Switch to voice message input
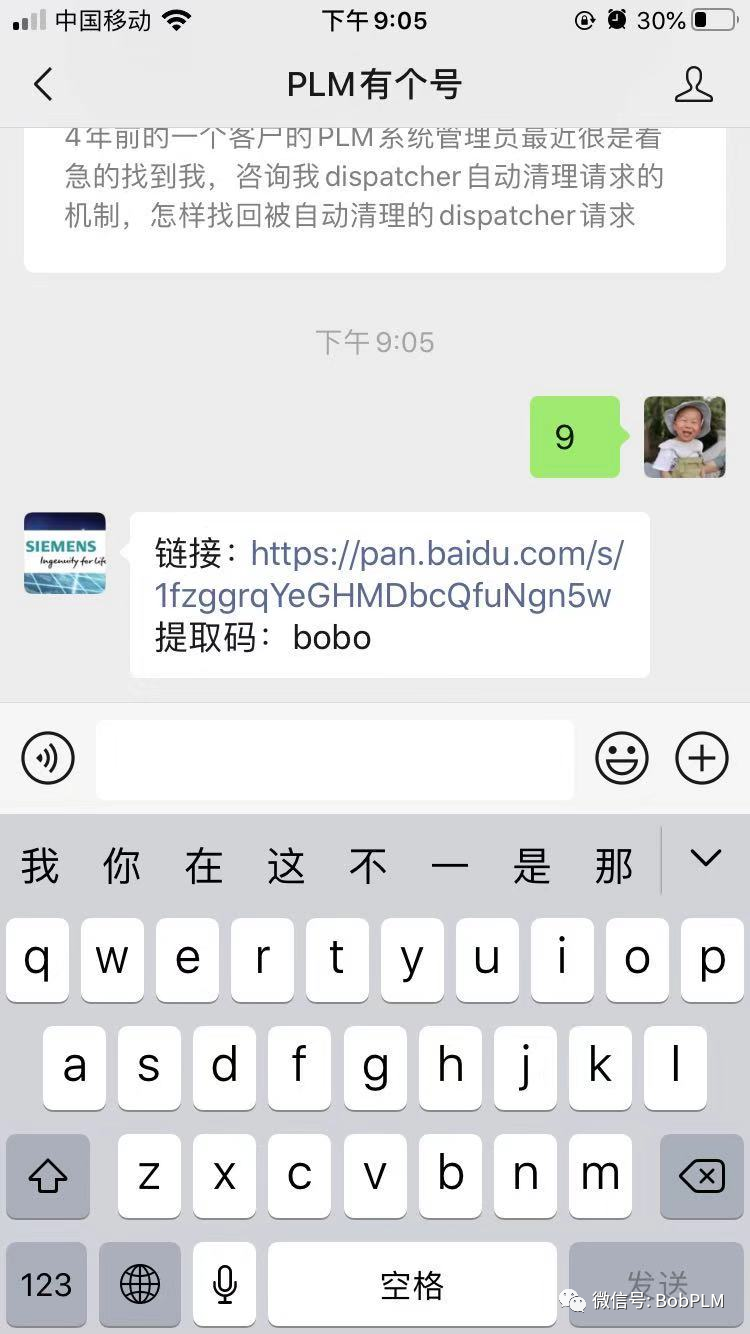The width and height of the screenshot is (750, 1334). [x=48, y=759]
